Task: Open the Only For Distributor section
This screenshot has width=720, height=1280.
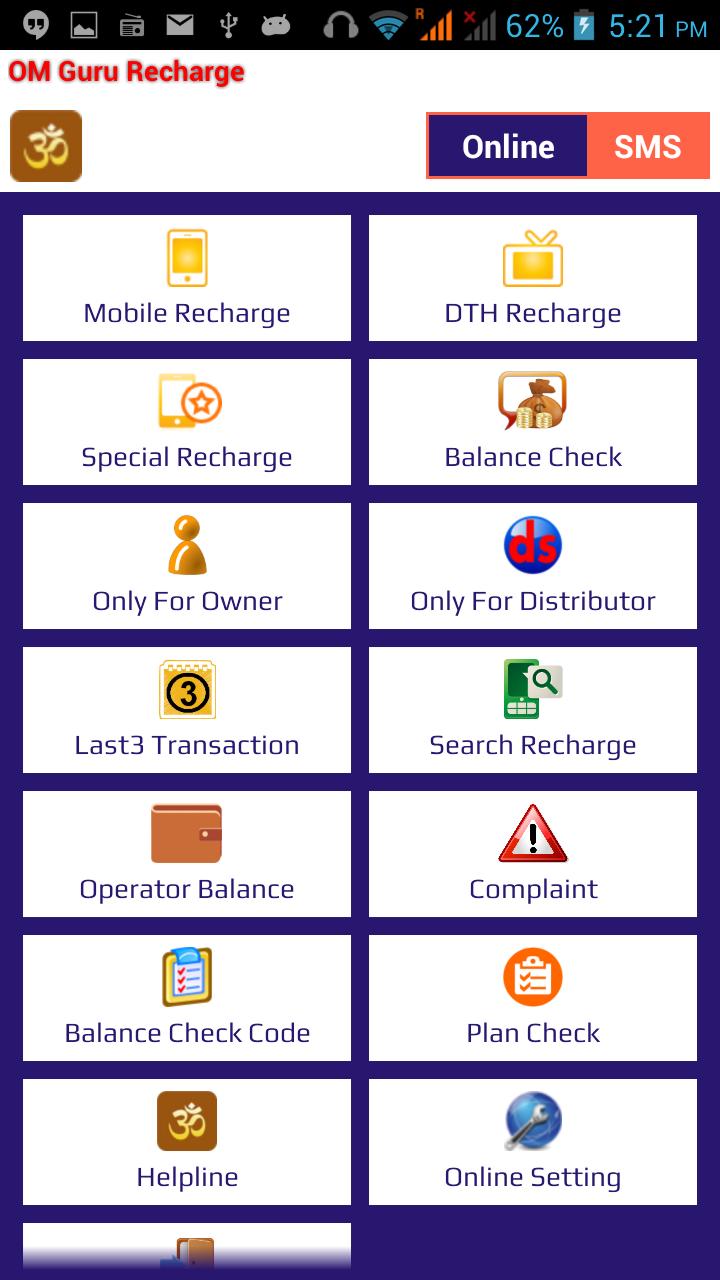Action: 532,566
